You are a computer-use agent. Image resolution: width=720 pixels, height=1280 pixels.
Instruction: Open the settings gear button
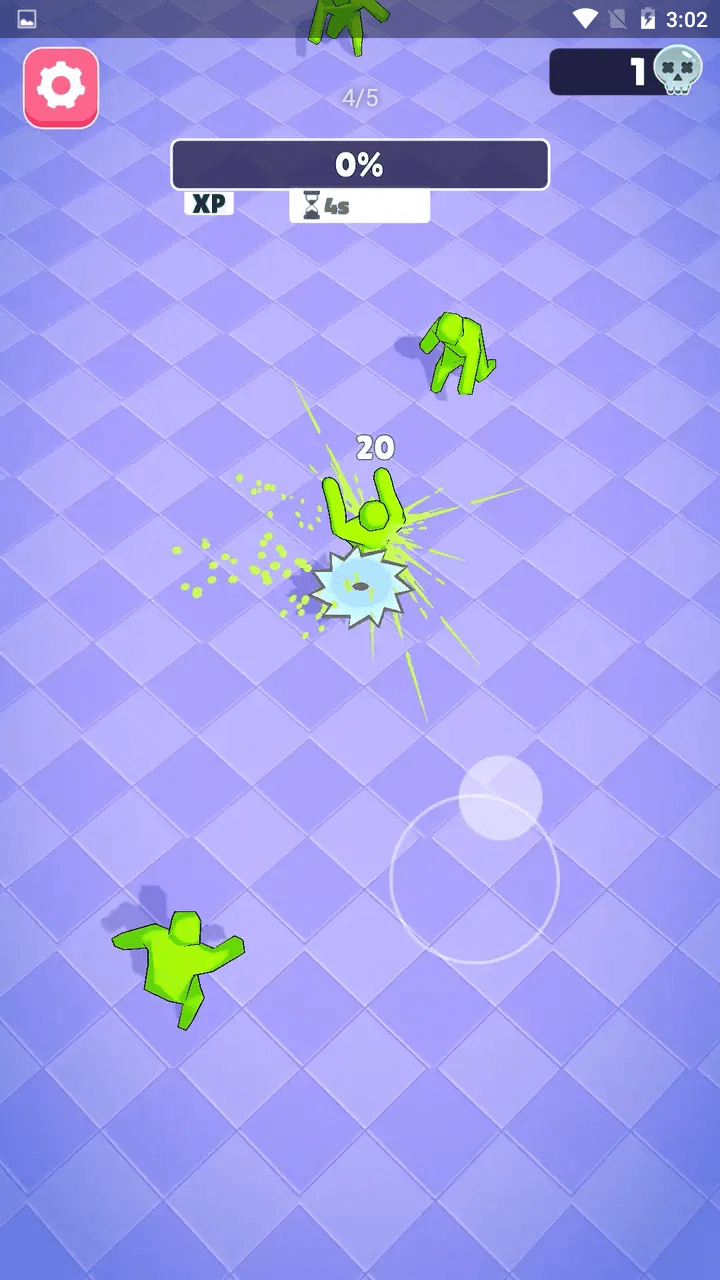click(x=61, y=88)
